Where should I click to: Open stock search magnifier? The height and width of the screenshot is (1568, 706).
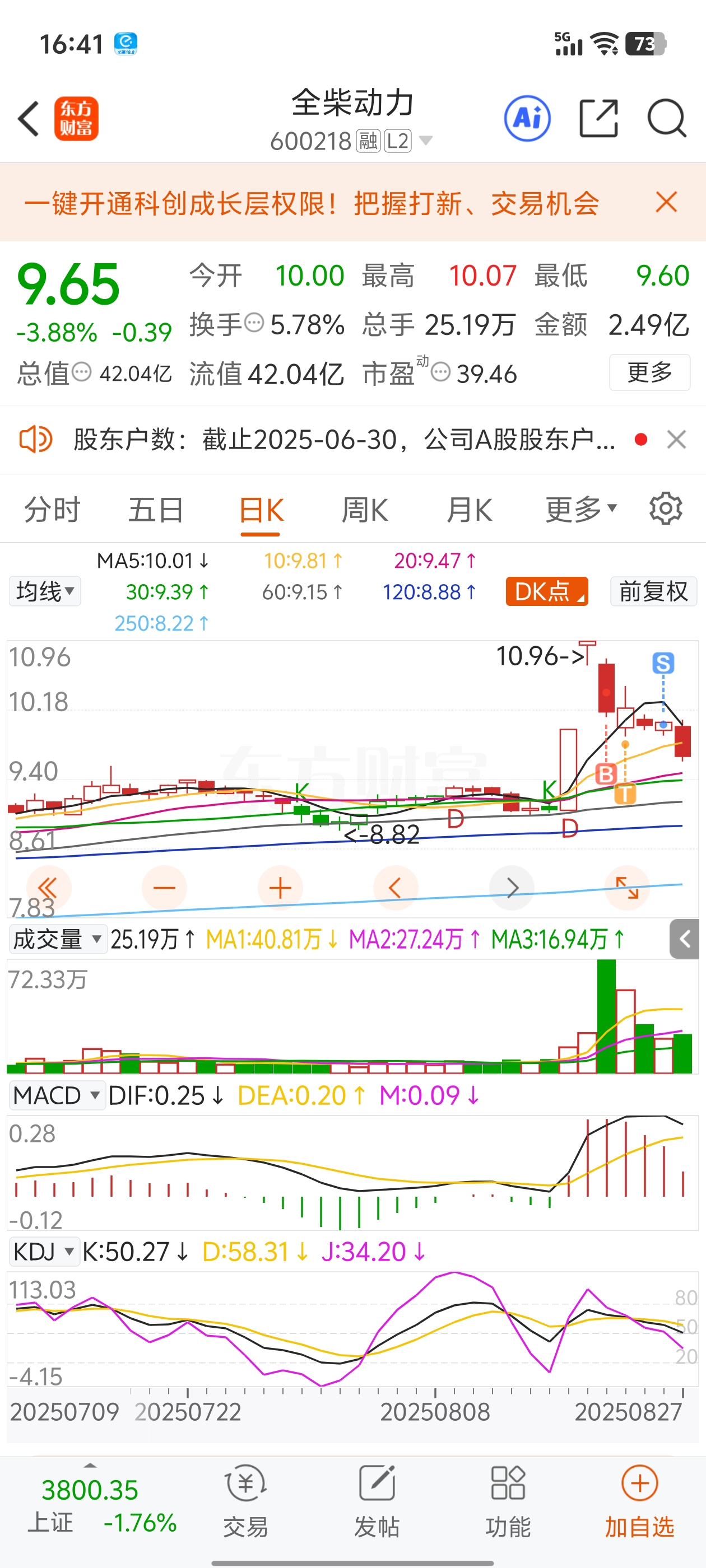(x=667, y=118)
